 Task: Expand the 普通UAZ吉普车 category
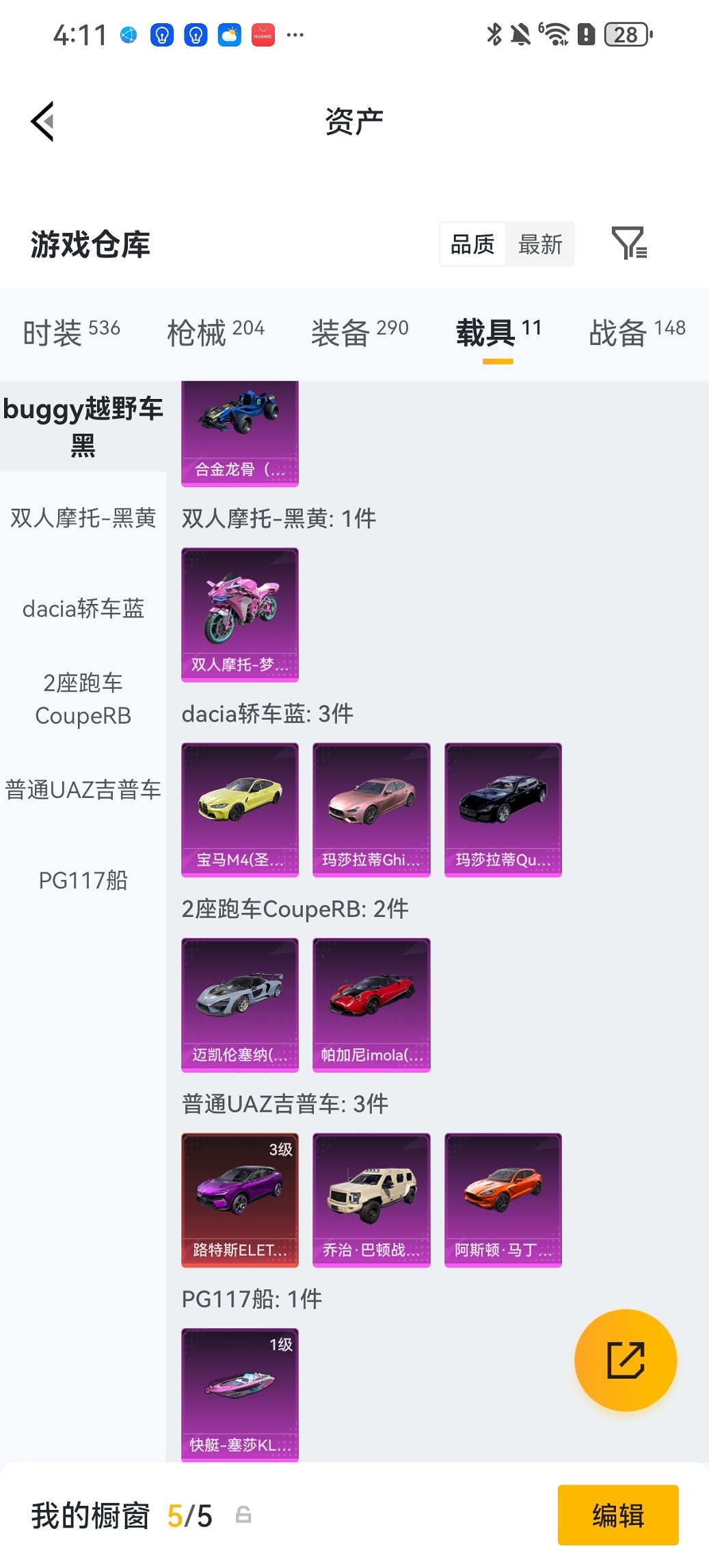[83, 790]
